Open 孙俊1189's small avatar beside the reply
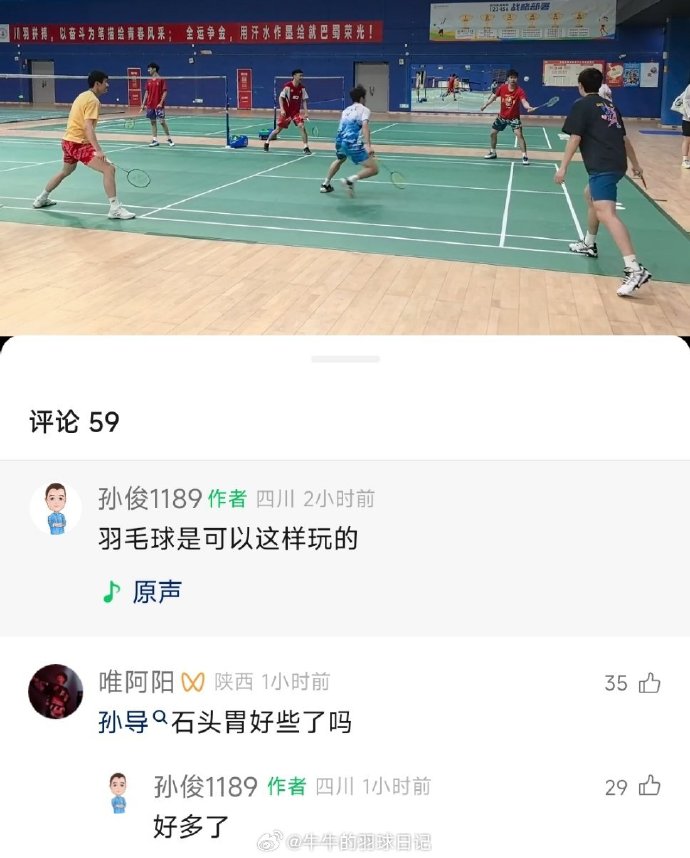 (x=118, y=792)
